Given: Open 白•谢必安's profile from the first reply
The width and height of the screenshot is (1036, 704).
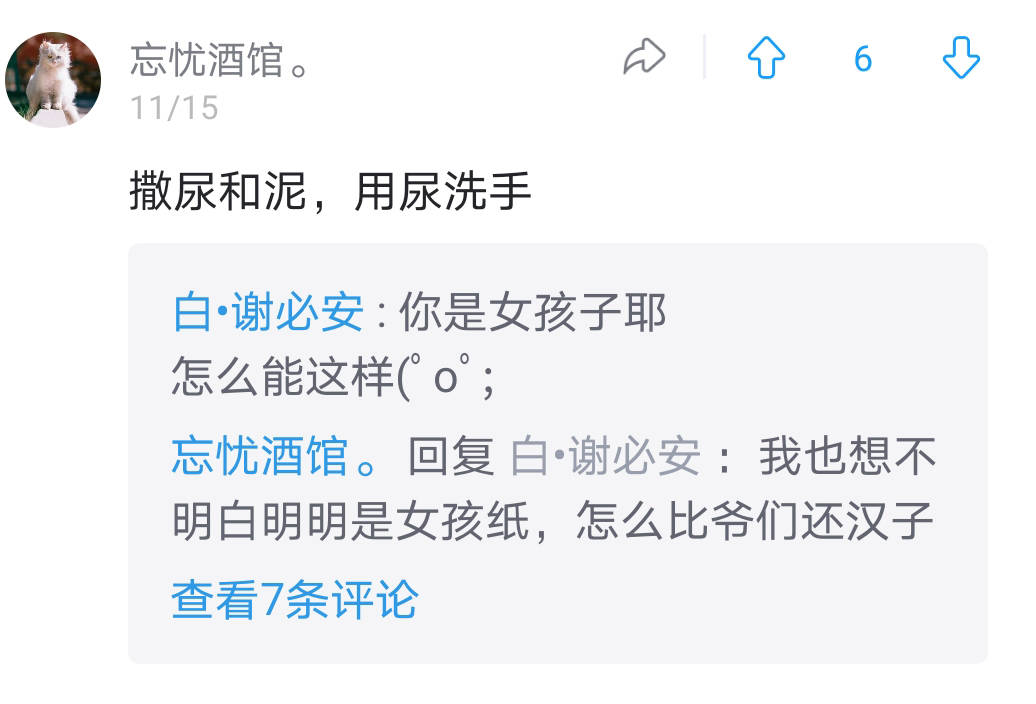Looking at the screenshot, I should [x=268, y=315].
